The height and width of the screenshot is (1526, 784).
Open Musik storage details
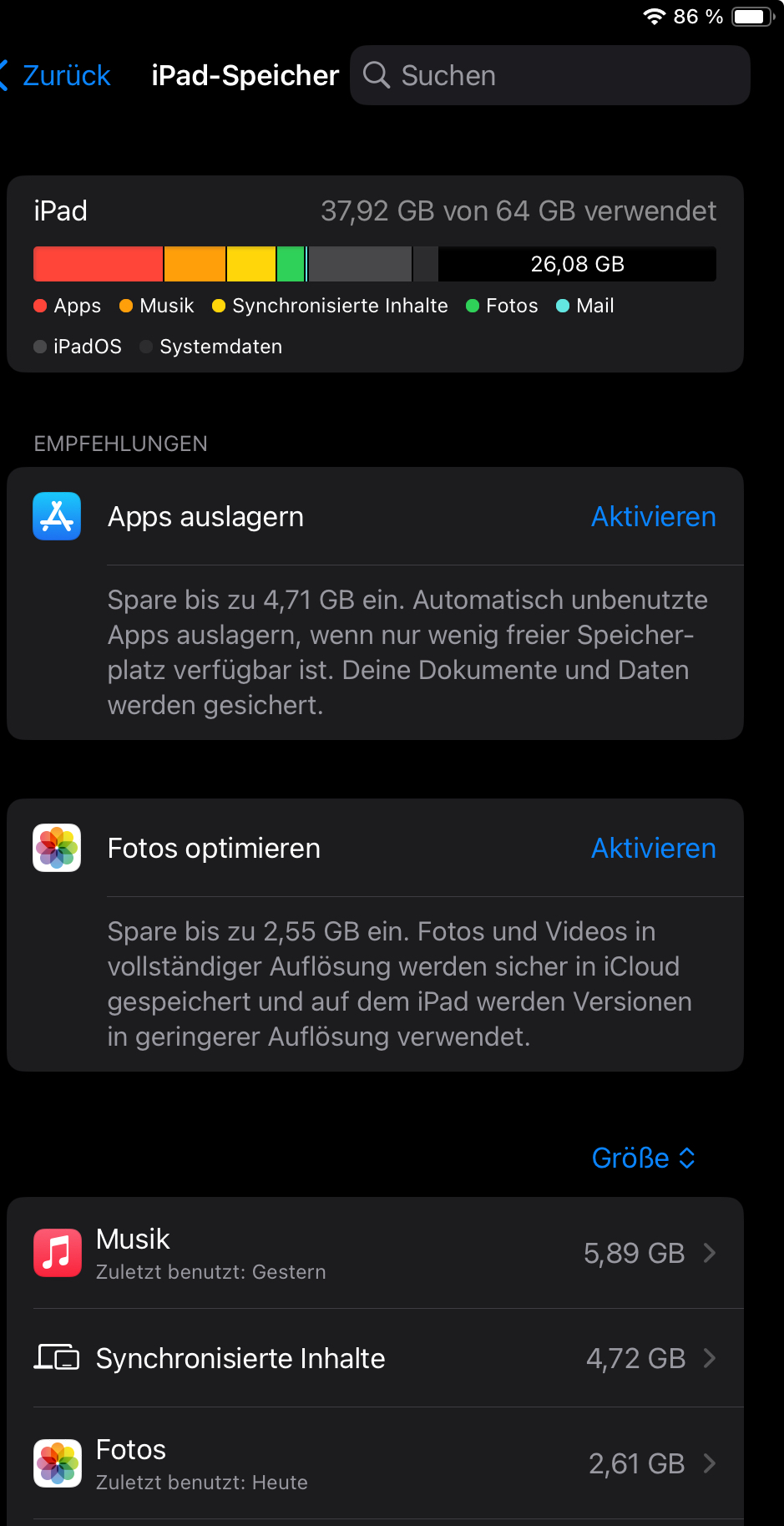point(375,1253)
